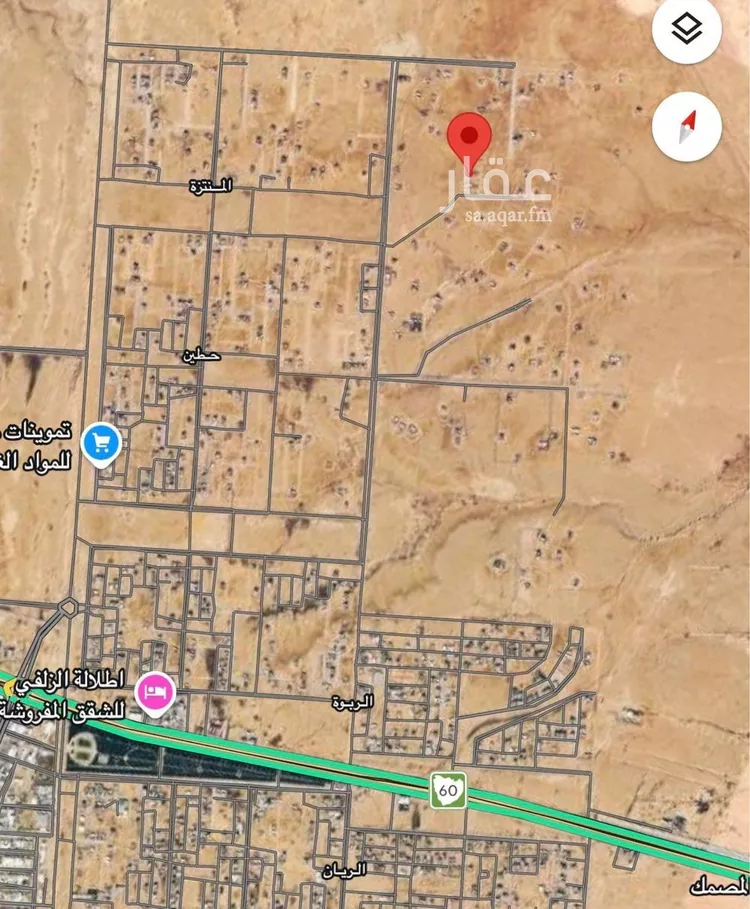Select the roundabout symbol on the left road
Screen dimensions: 750x909
pos(67,608)
